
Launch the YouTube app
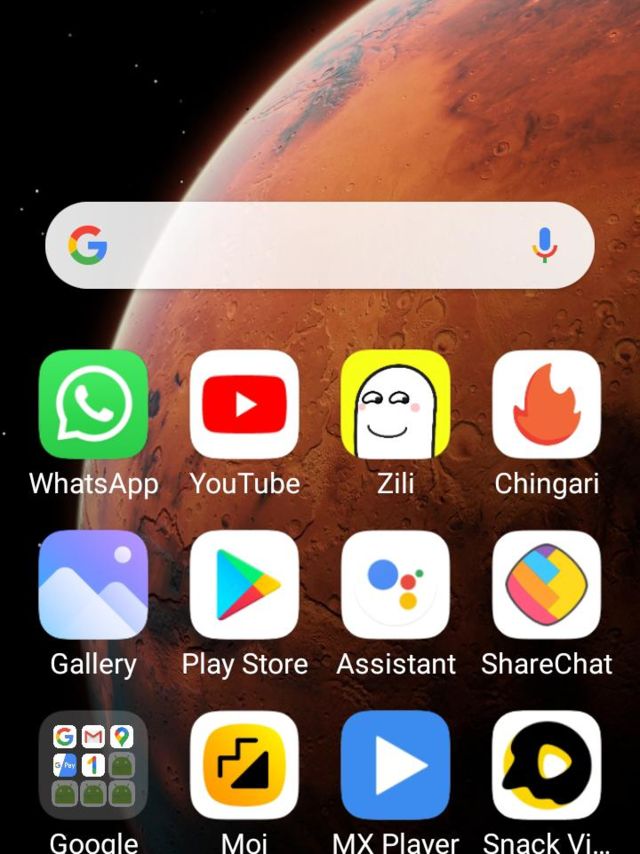click(x=244, y=404)
